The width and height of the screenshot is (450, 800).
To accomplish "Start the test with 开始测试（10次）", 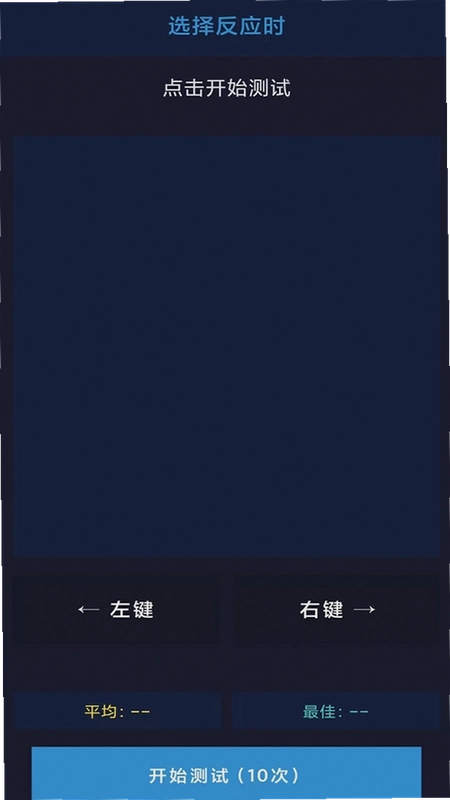I will (x=227, y=774).
